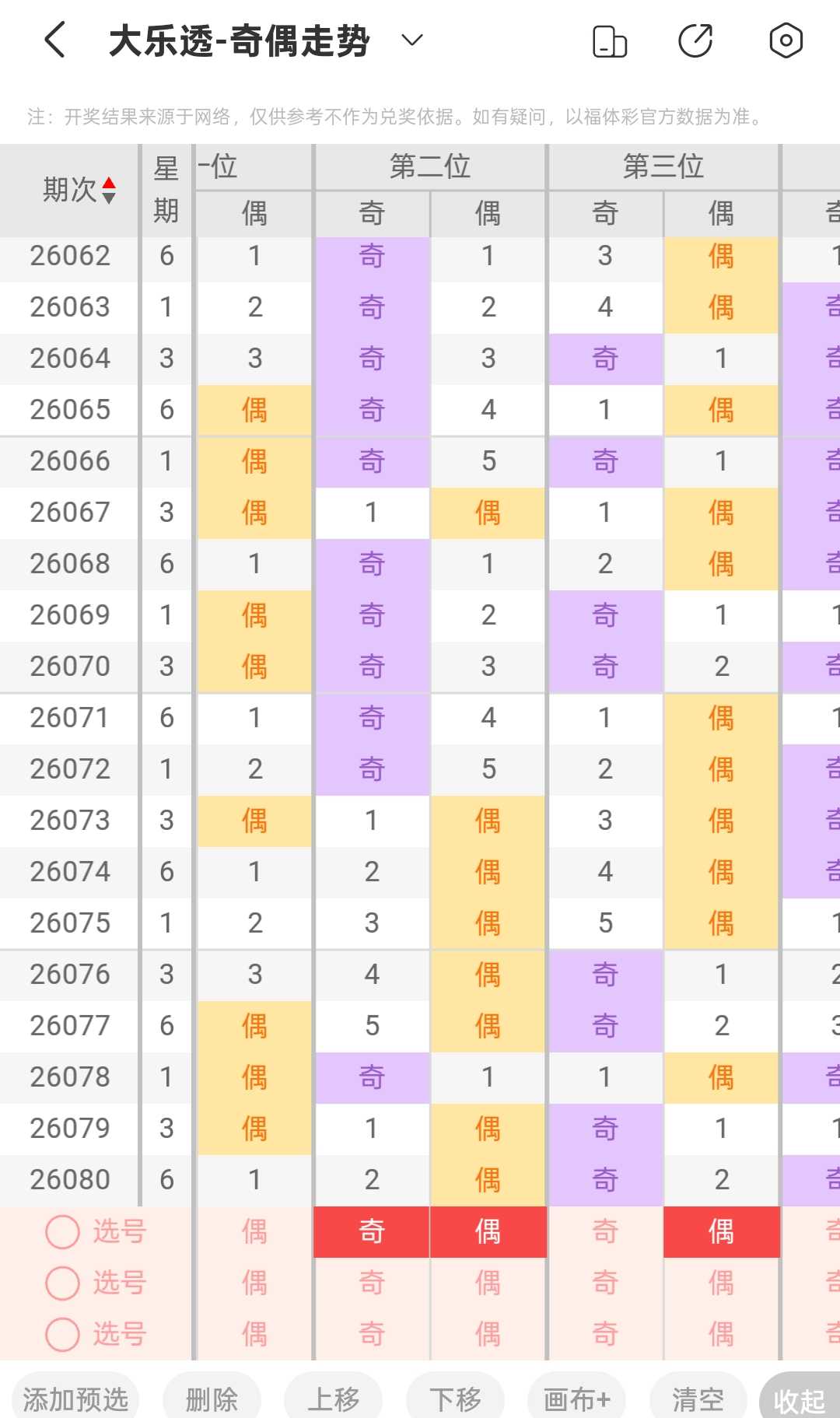
Task: Tap 添加预选 button
Action: [x=75, y=1399]
